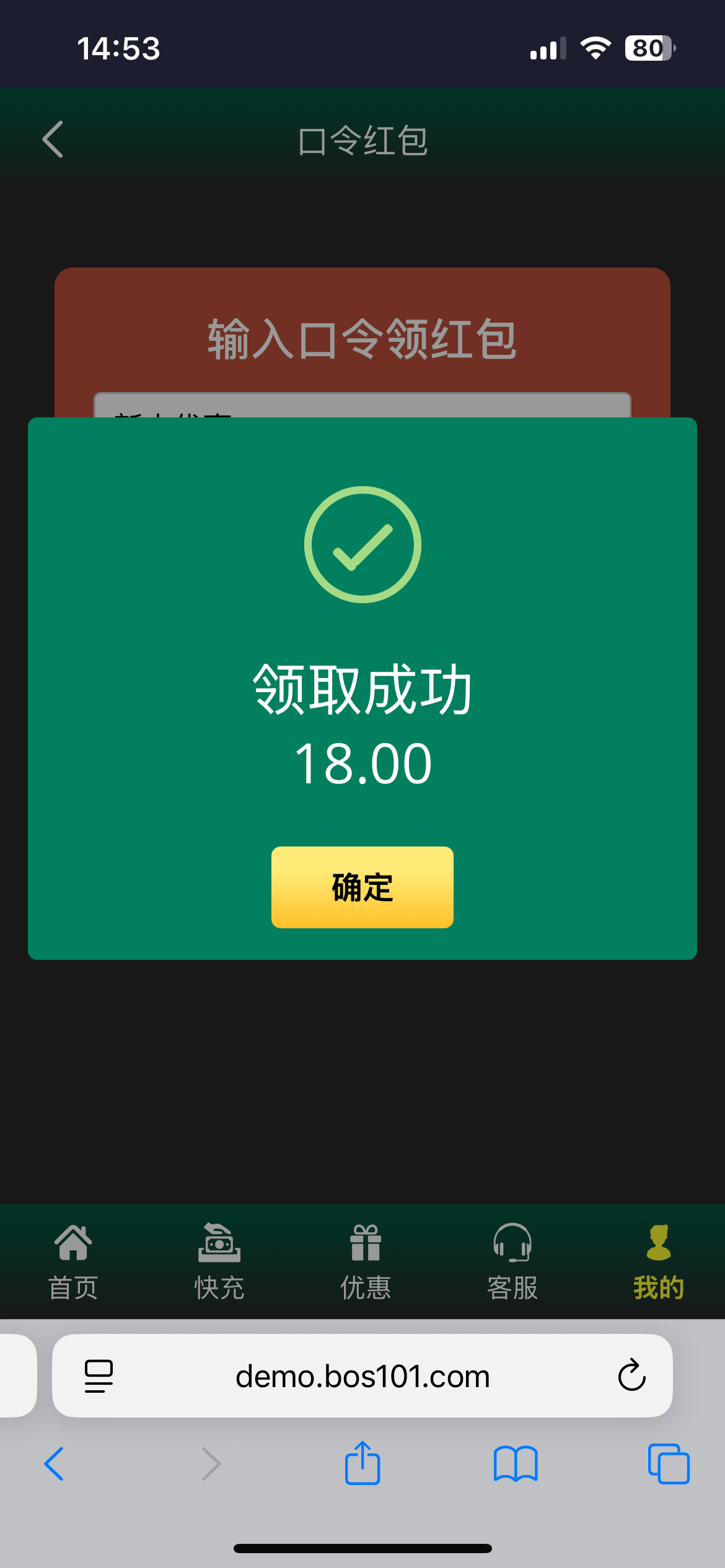Switch to the 首页 tab
Viewport: 725px width, 1568px height.
[x=73, y=1261]
